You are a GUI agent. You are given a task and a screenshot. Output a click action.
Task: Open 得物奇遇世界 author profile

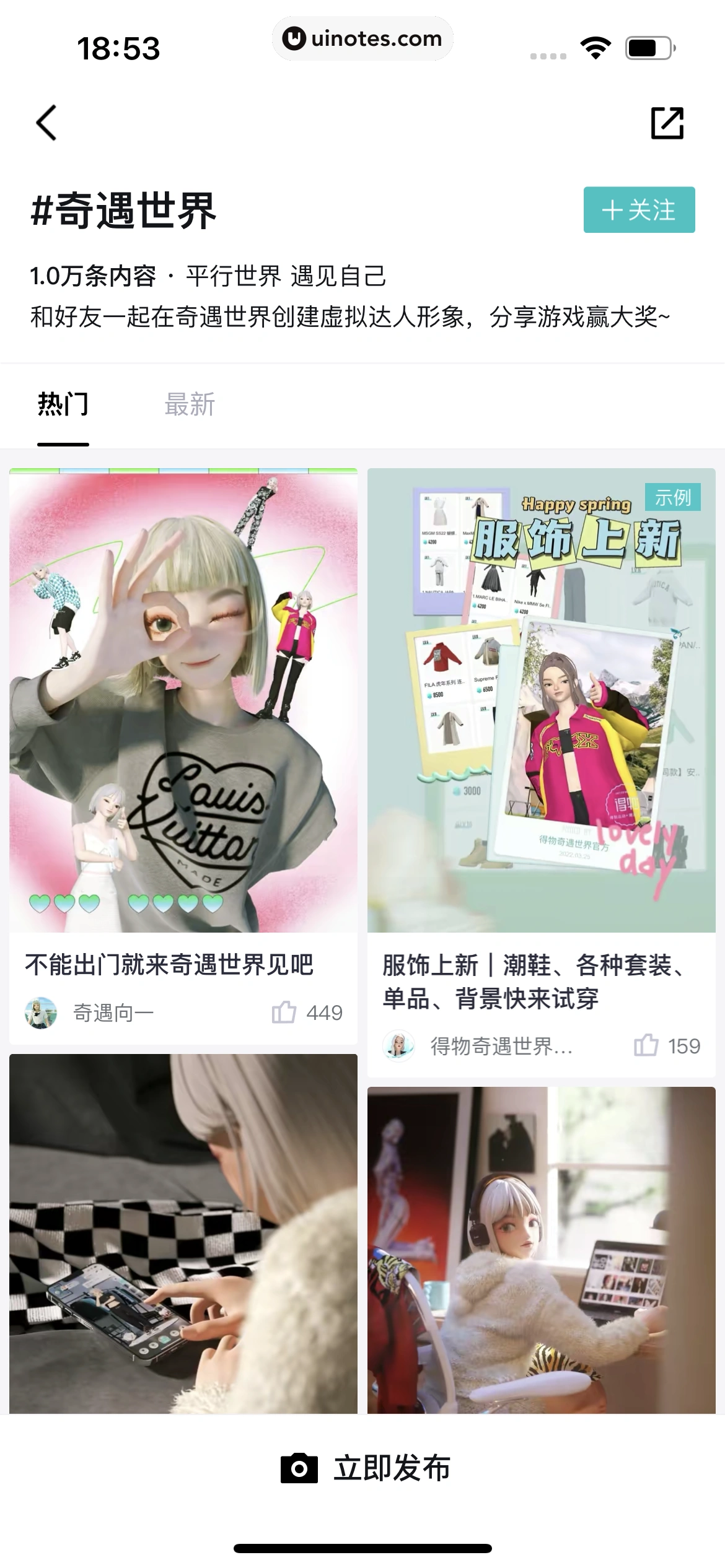399,1046
